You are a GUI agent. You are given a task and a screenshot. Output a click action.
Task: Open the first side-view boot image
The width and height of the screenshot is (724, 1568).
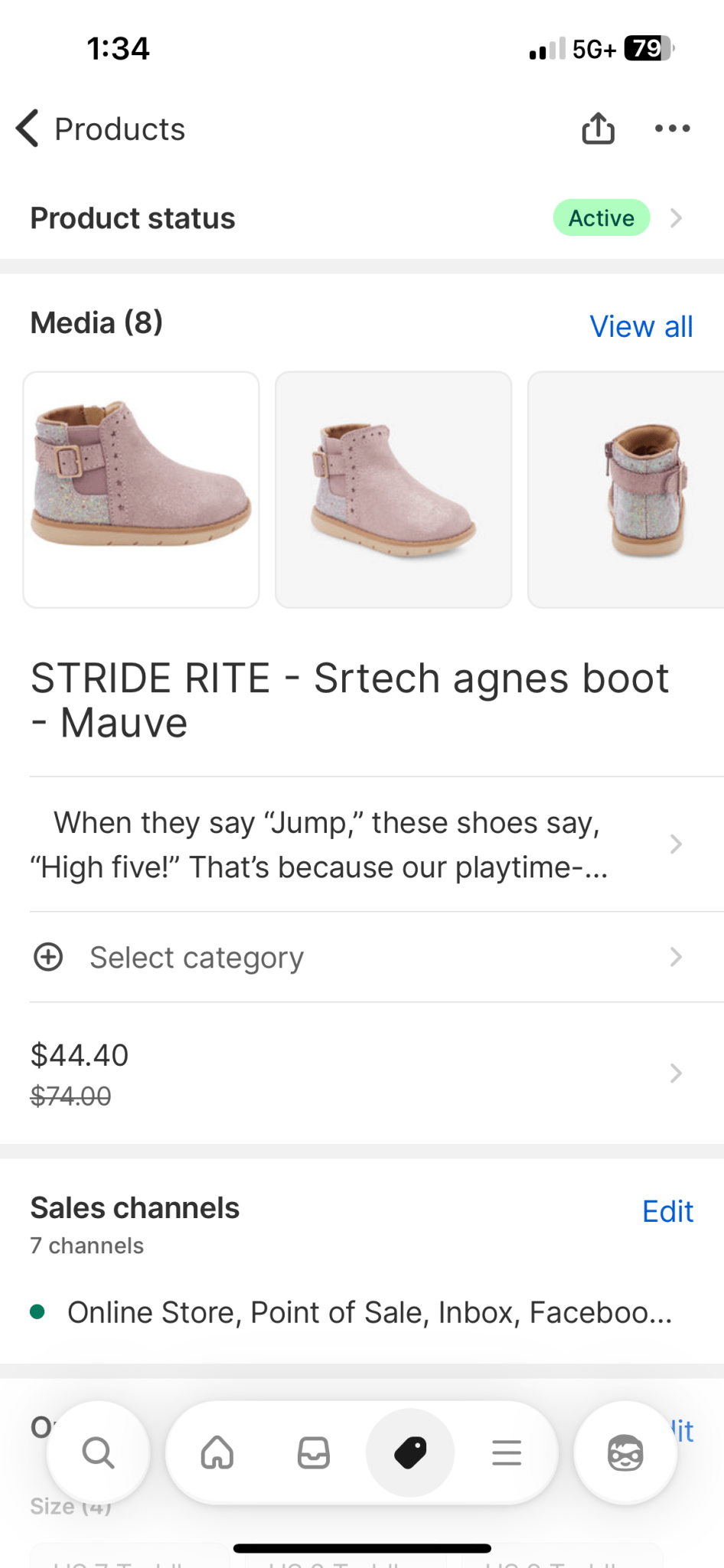142,490
